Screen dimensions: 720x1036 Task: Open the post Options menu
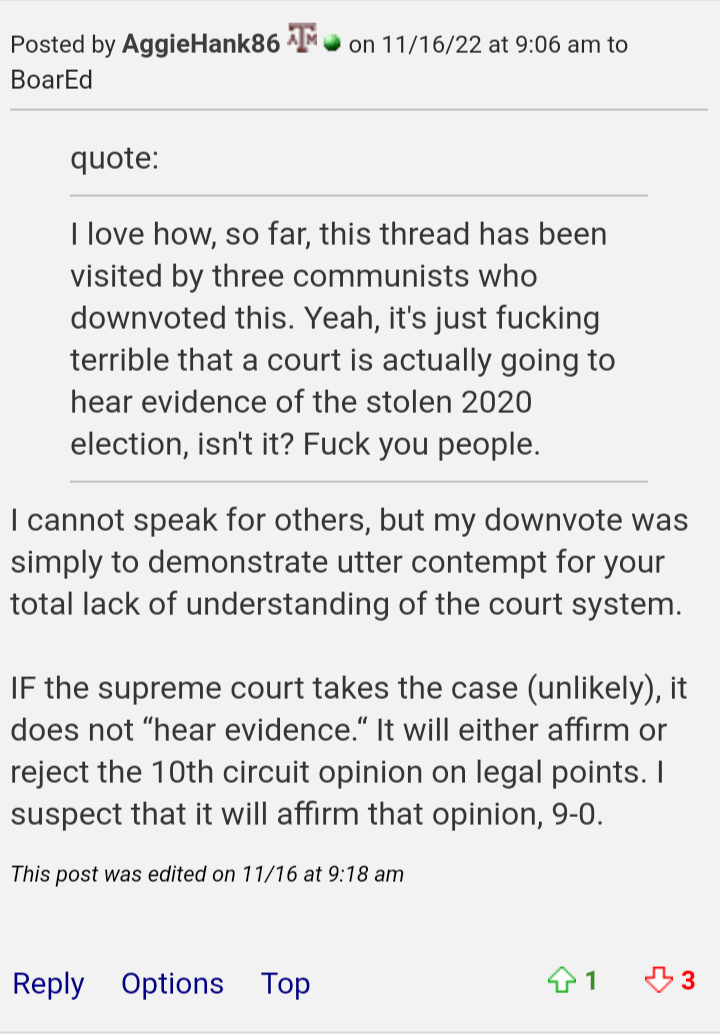click(172, 983)
